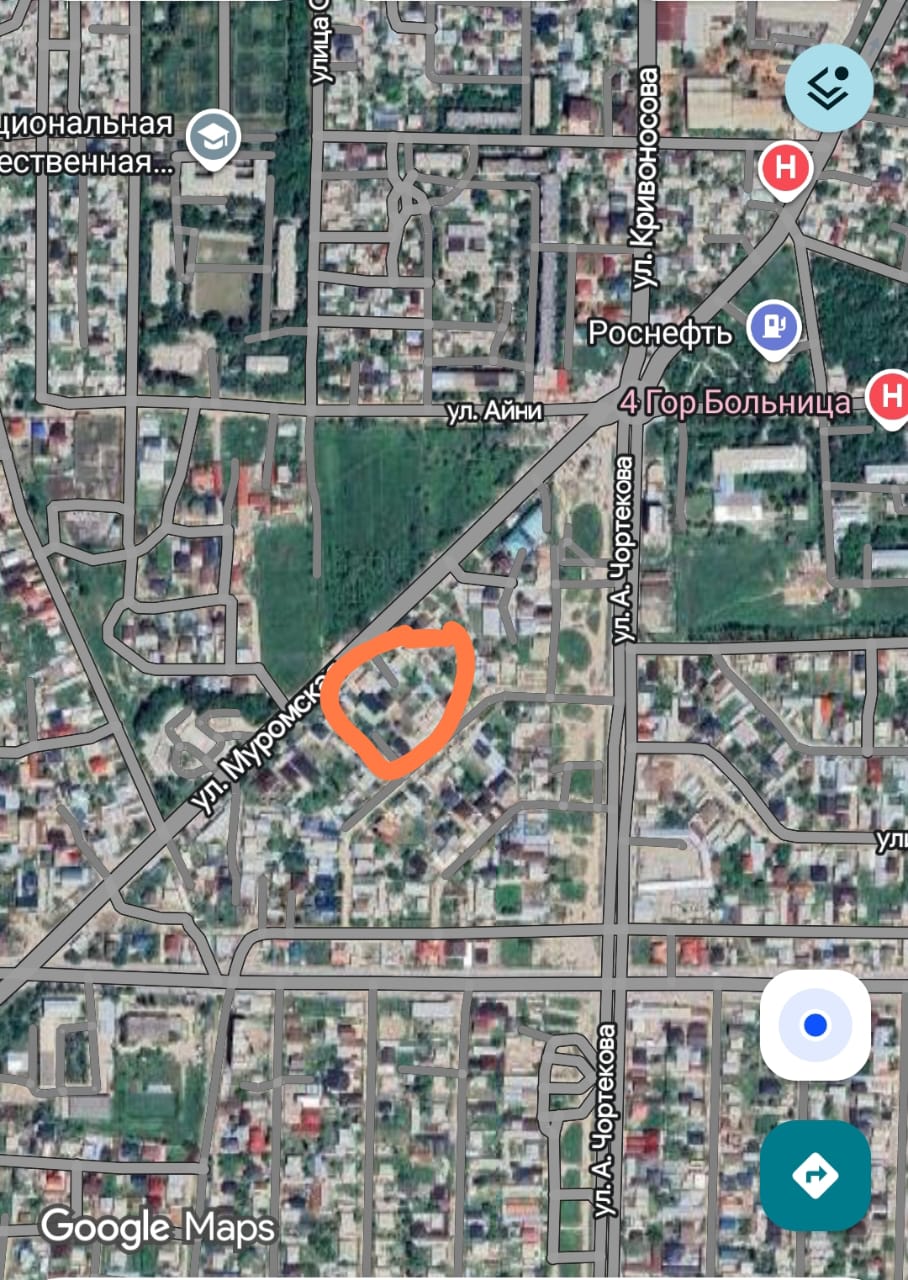The height and width of the screenshot is (1280, 908).
Task: Open directions with the teal arrow button
Action: coord(815,1174)
